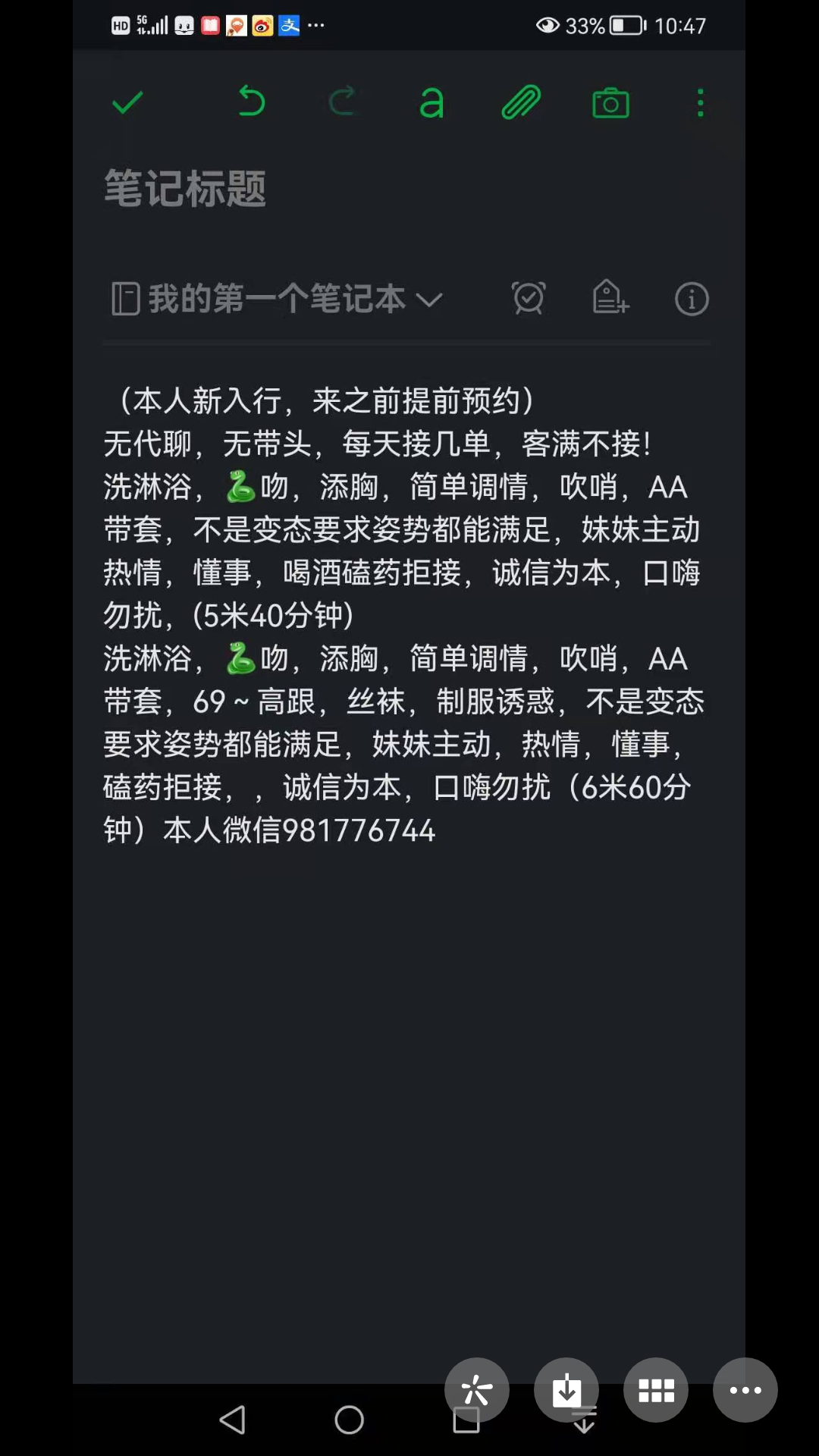This screenshot has width=819, height=1456.
Task: Edit the note title field
Action: tap(303, 188)
